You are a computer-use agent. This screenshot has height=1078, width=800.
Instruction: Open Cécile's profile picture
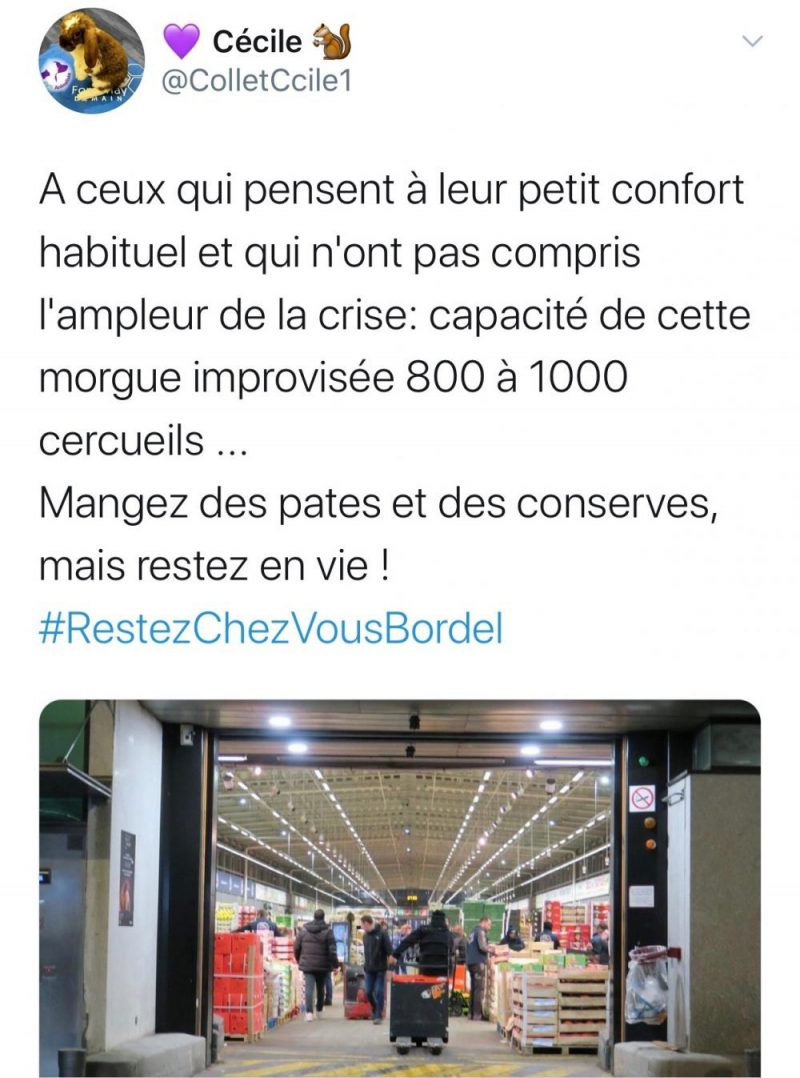tap(91, 61)
